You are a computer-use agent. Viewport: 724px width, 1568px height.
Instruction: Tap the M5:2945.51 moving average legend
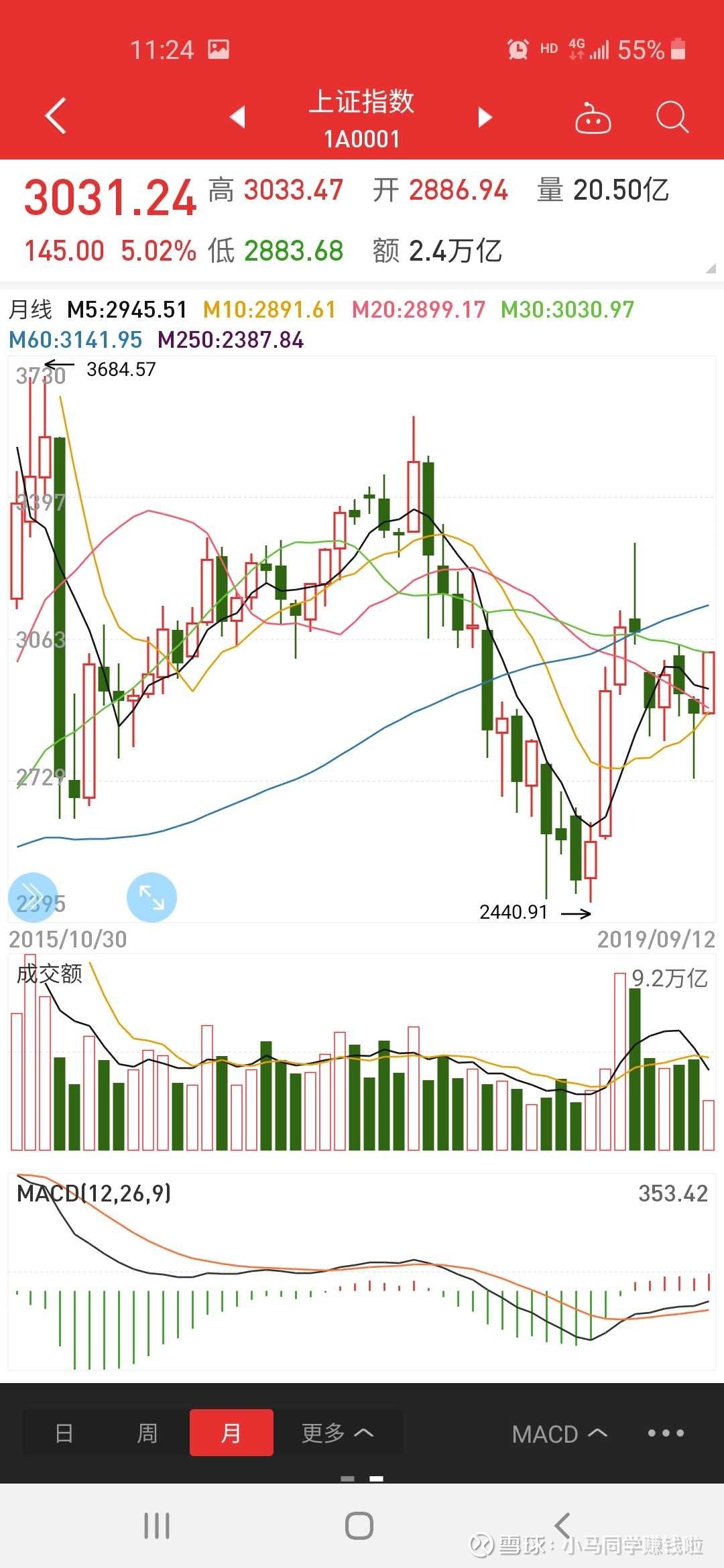click(x=127, y=310)
